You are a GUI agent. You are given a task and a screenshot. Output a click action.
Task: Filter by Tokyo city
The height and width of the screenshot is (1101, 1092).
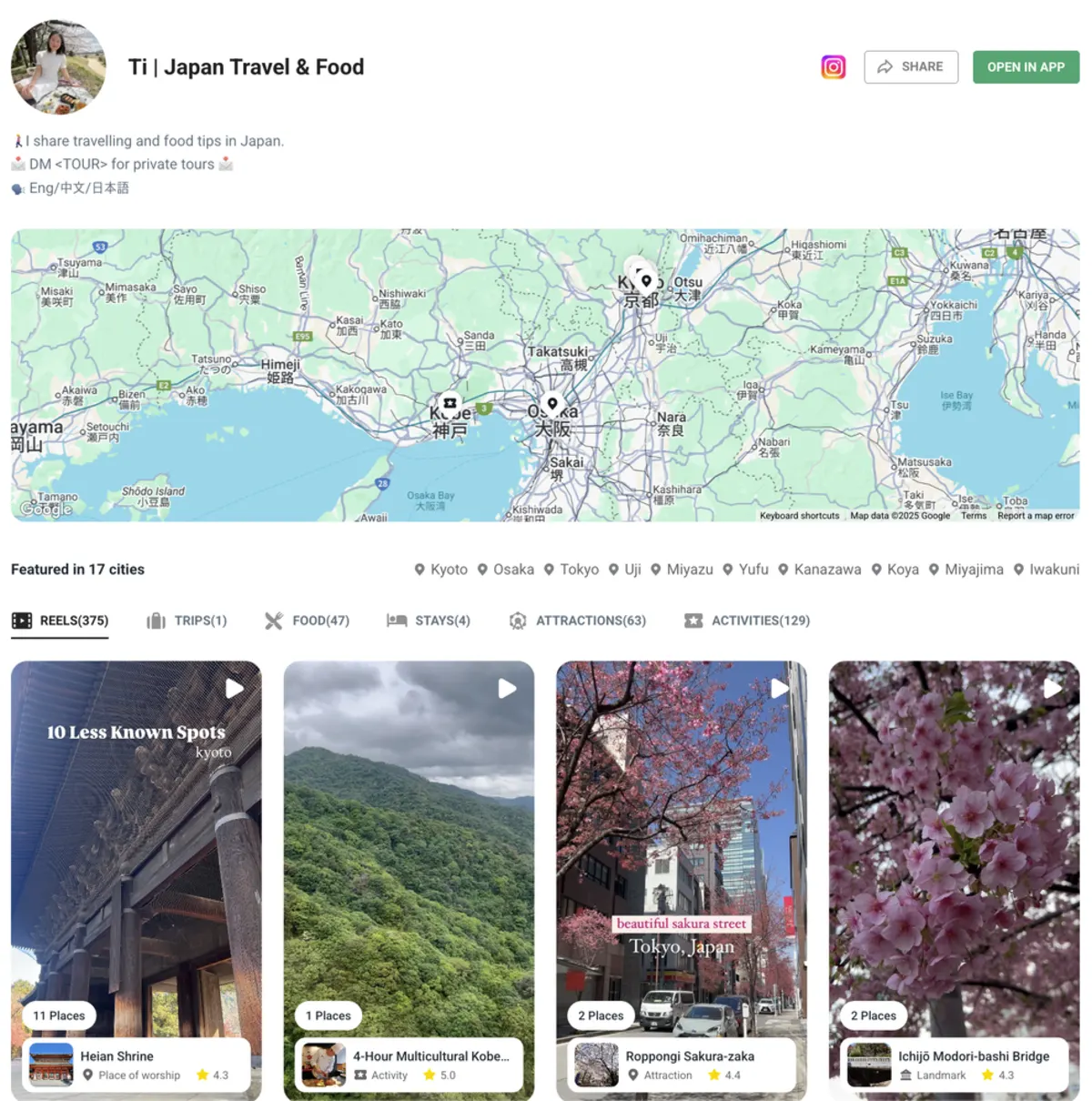coord(571,570)
